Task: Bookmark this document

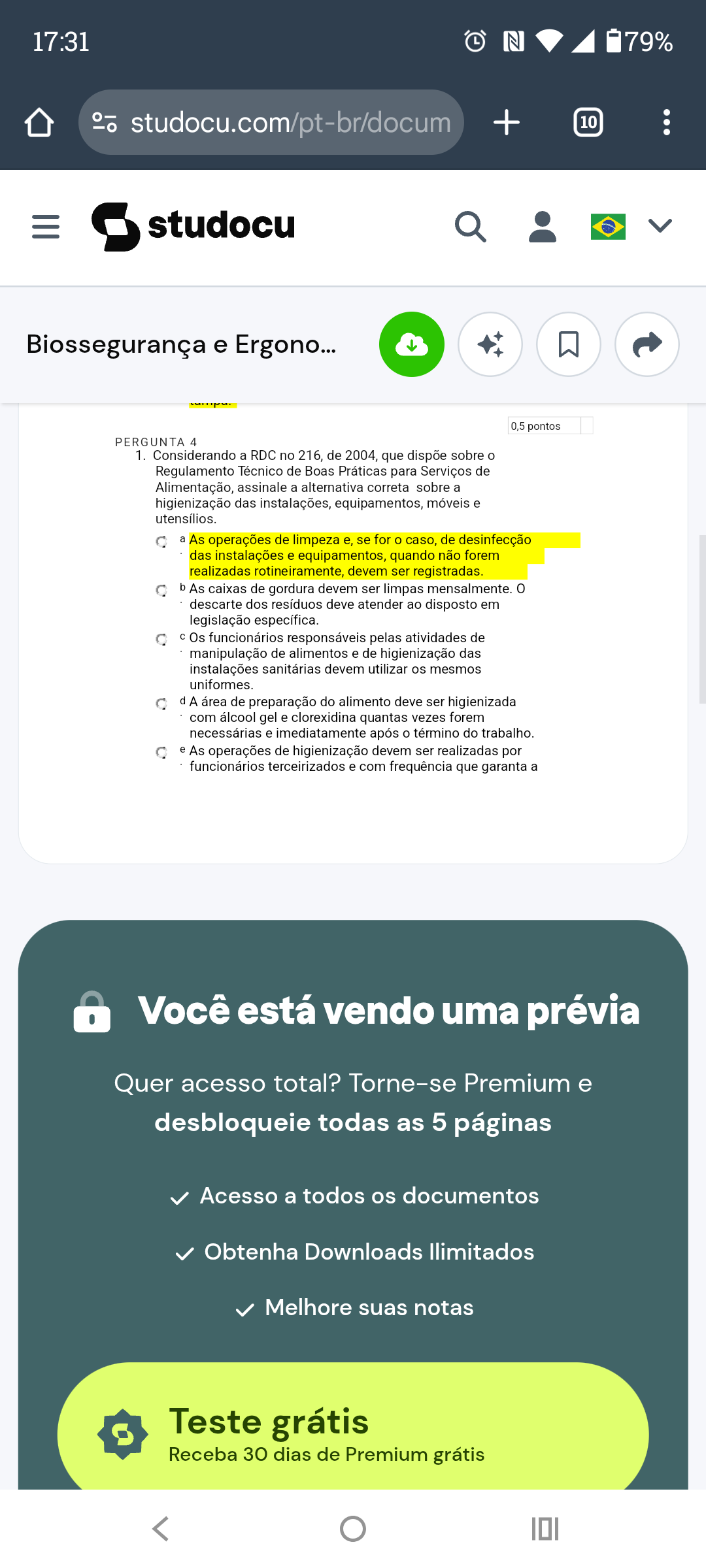Action: 569,344
